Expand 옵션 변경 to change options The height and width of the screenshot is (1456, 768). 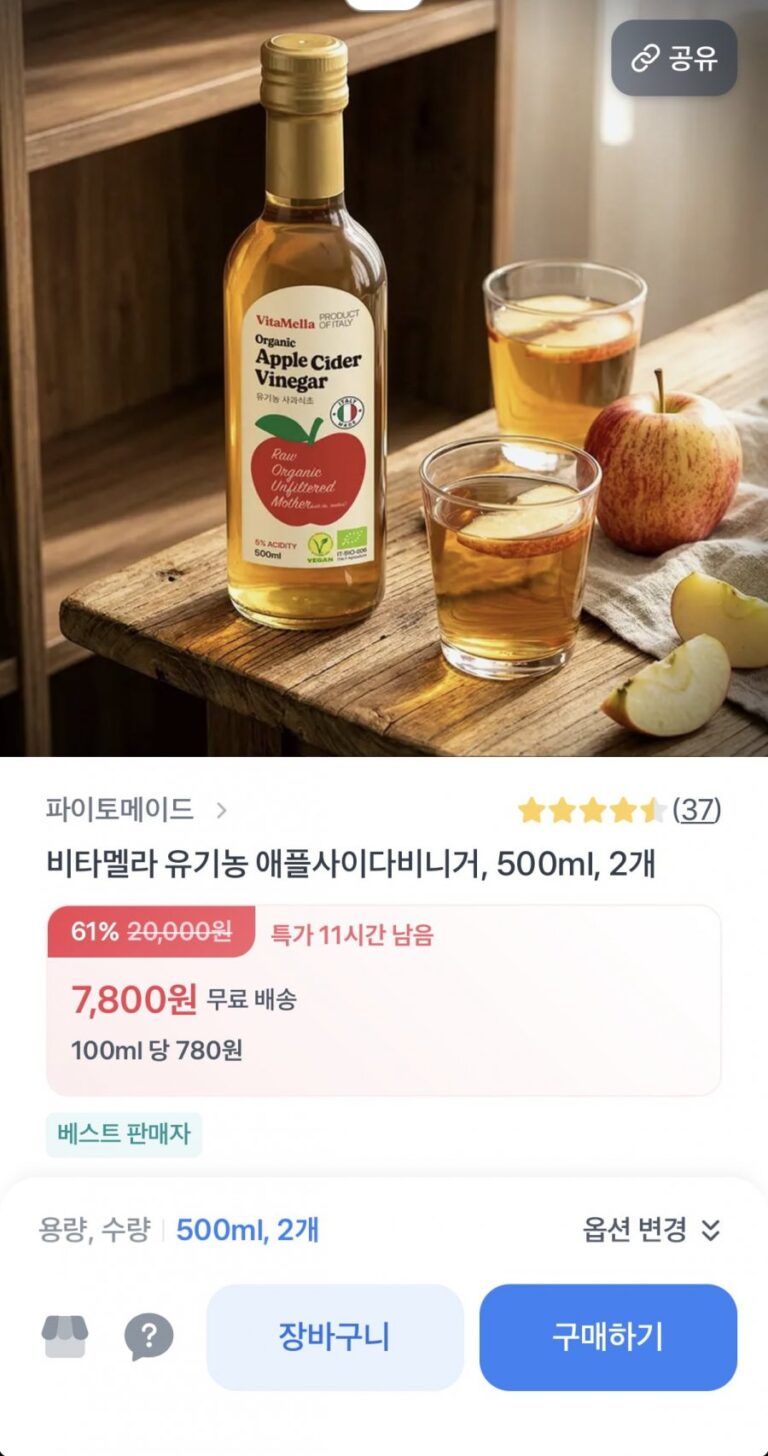(x=651, y=1230)
